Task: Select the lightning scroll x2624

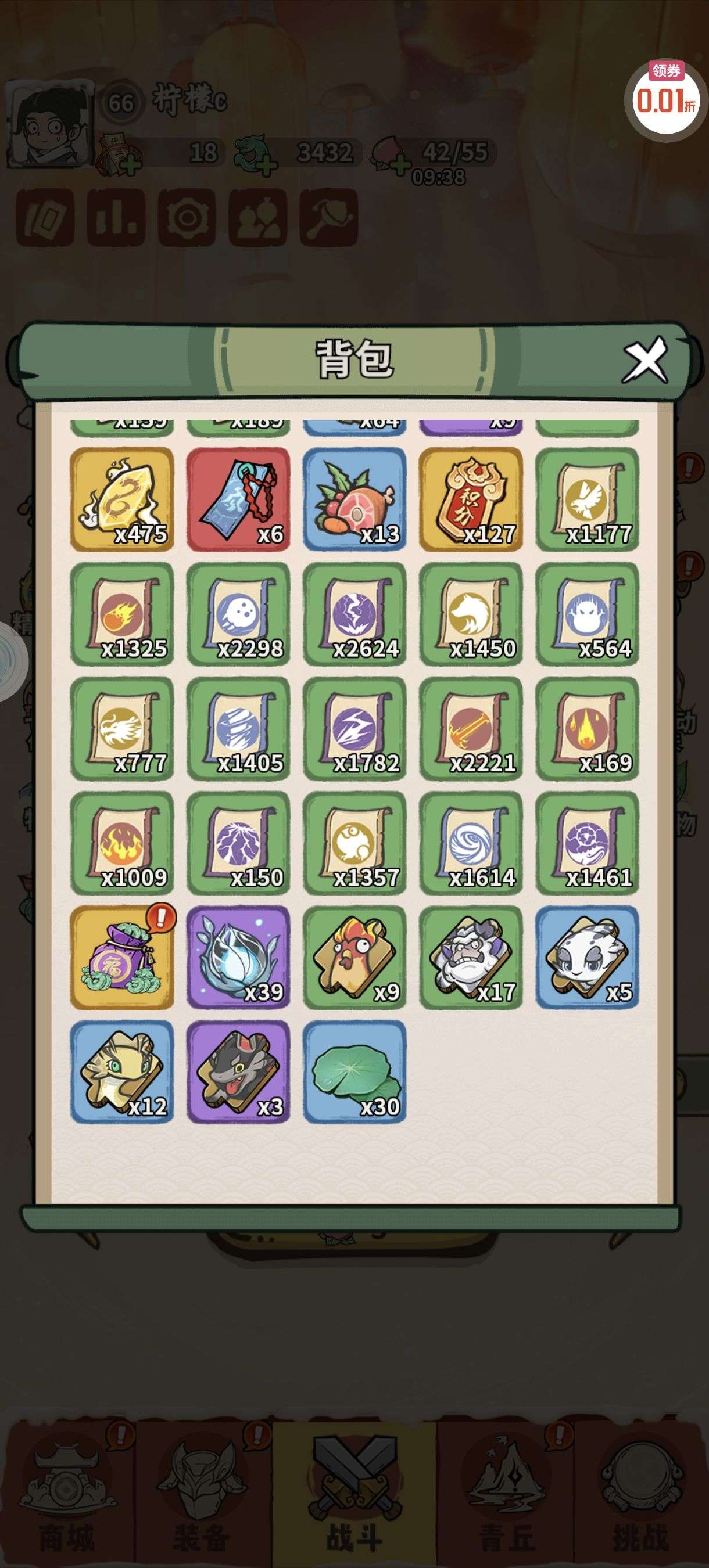Action: pyautogui.click(x=354, y=614)
